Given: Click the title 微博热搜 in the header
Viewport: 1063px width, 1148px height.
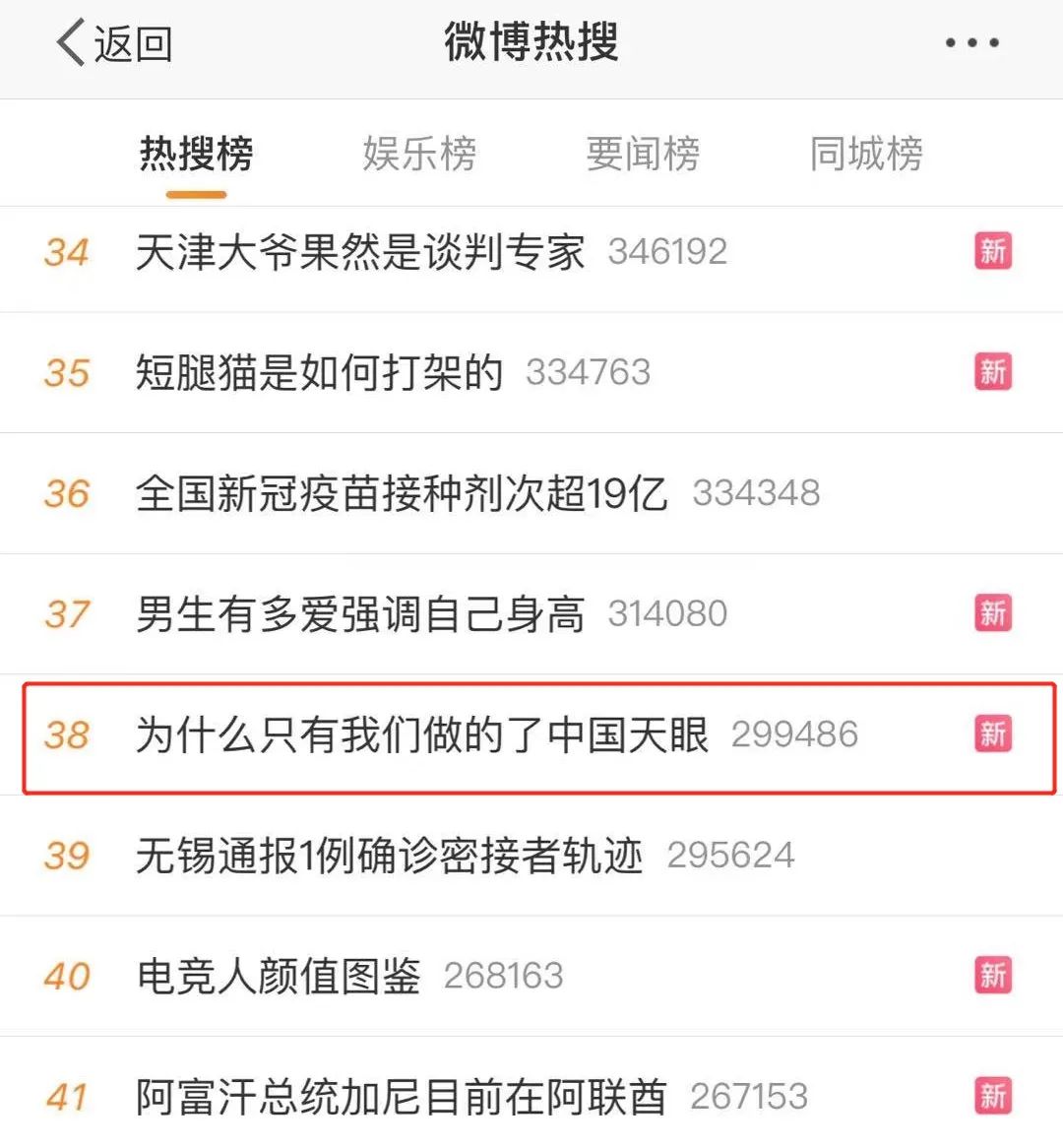Looking at the screenshot, I should [532, 41].
